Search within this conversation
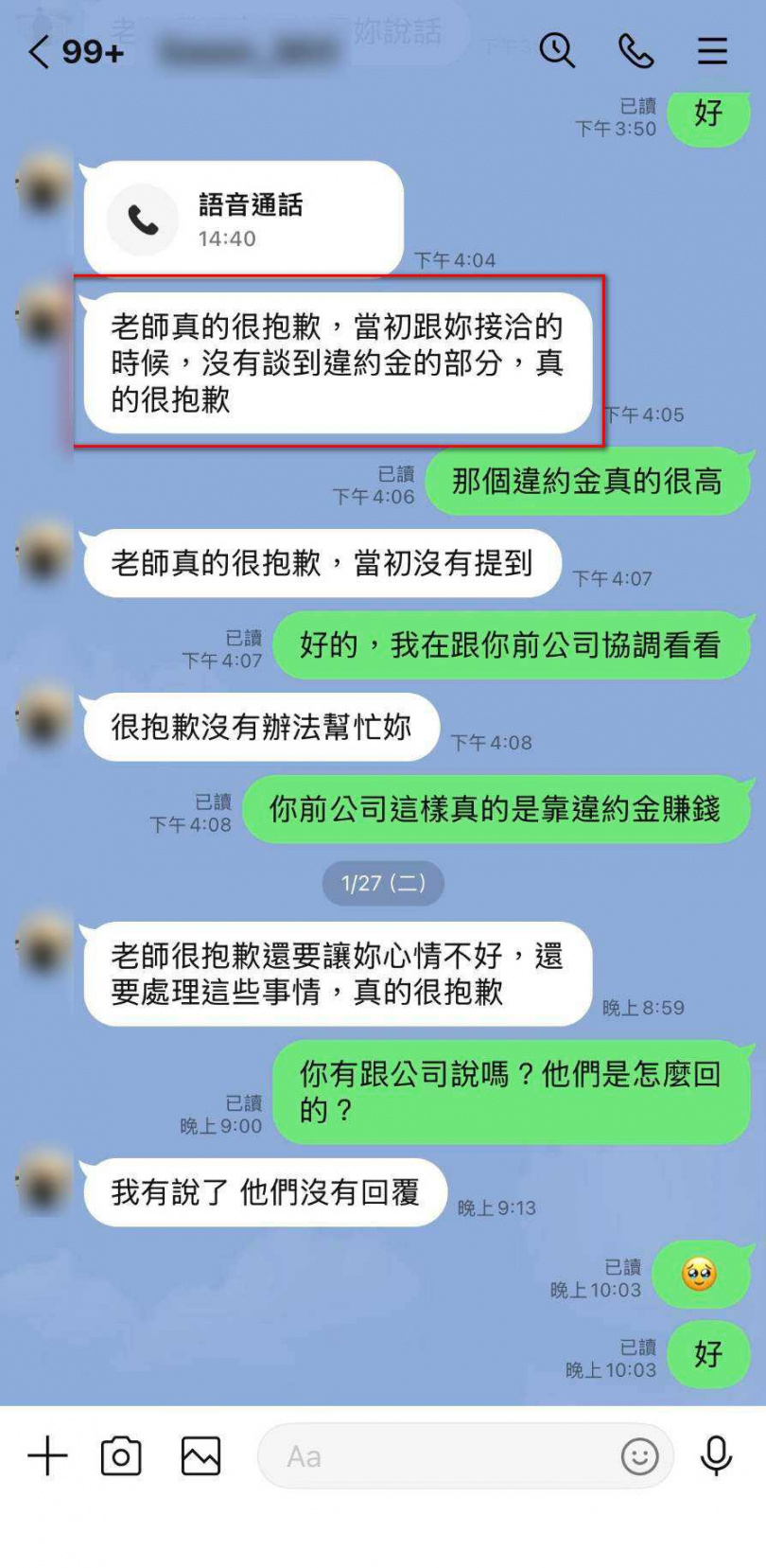This screenshot has height=1568, width=766. [x=557, y=50]
